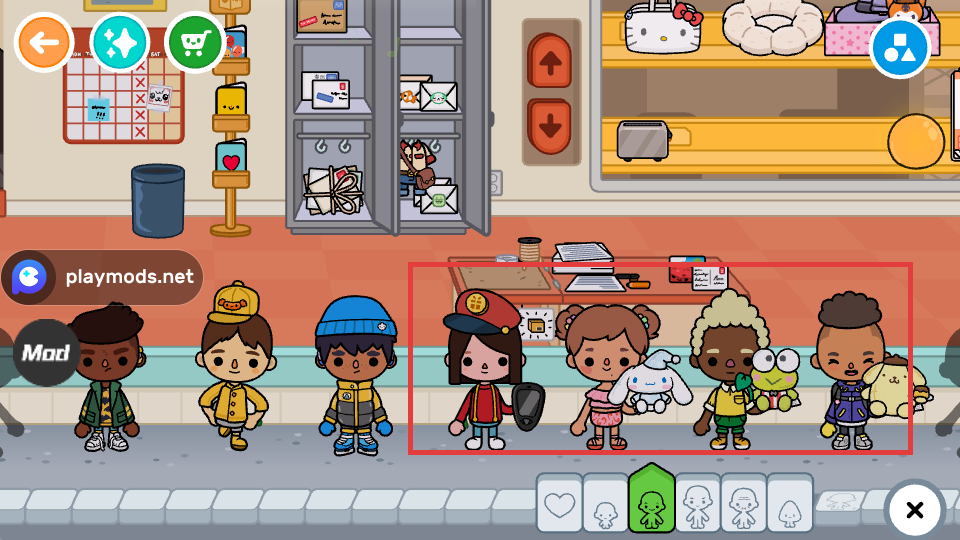Viewport: 960px width, 540px height.
Task: Select the character in the blue beanie
Action: (355, 375)
